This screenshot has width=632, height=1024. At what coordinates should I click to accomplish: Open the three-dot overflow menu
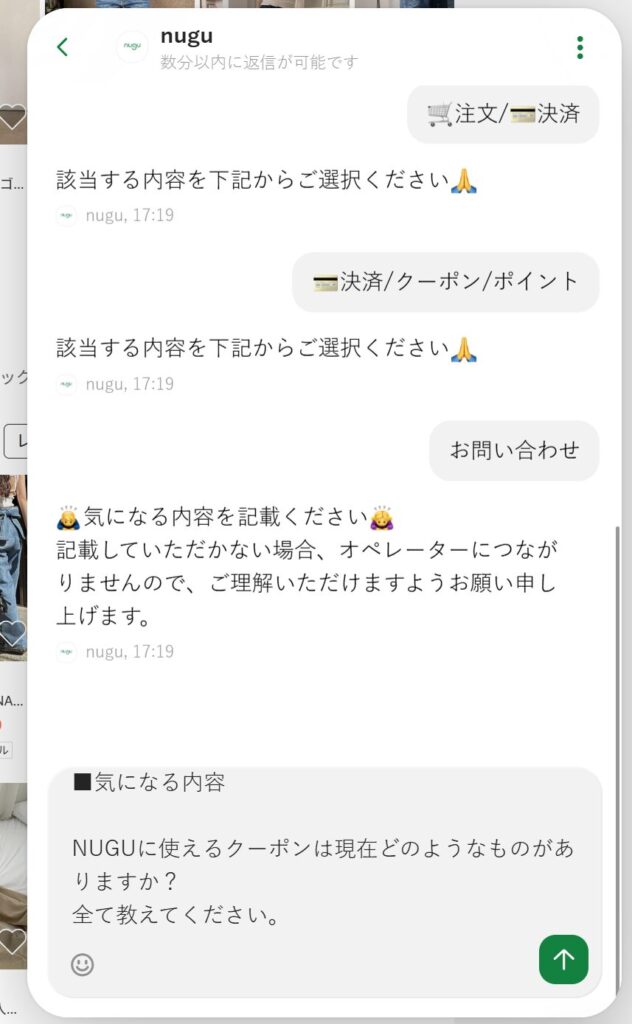(580, 48)
